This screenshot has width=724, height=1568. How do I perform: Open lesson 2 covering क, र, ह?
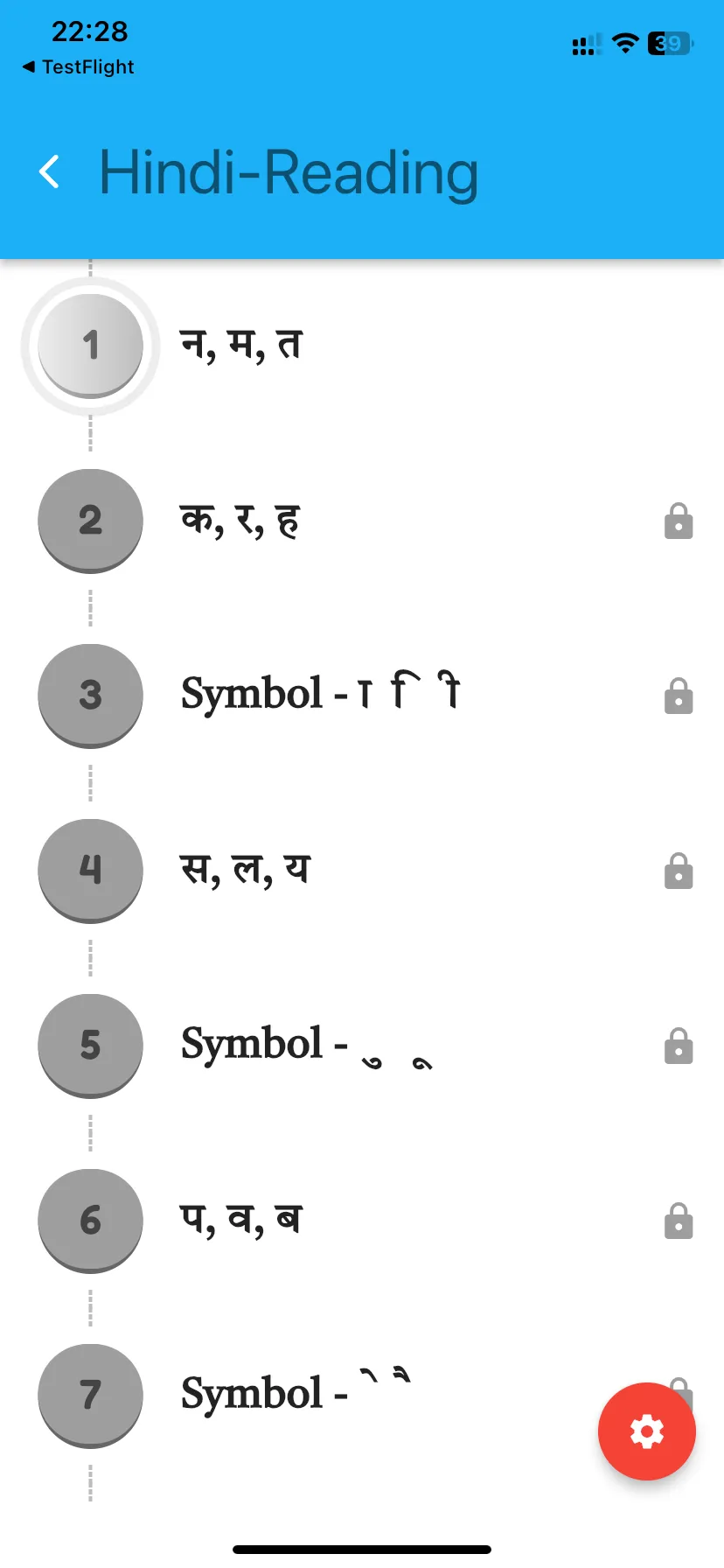[x=90, y=521]
